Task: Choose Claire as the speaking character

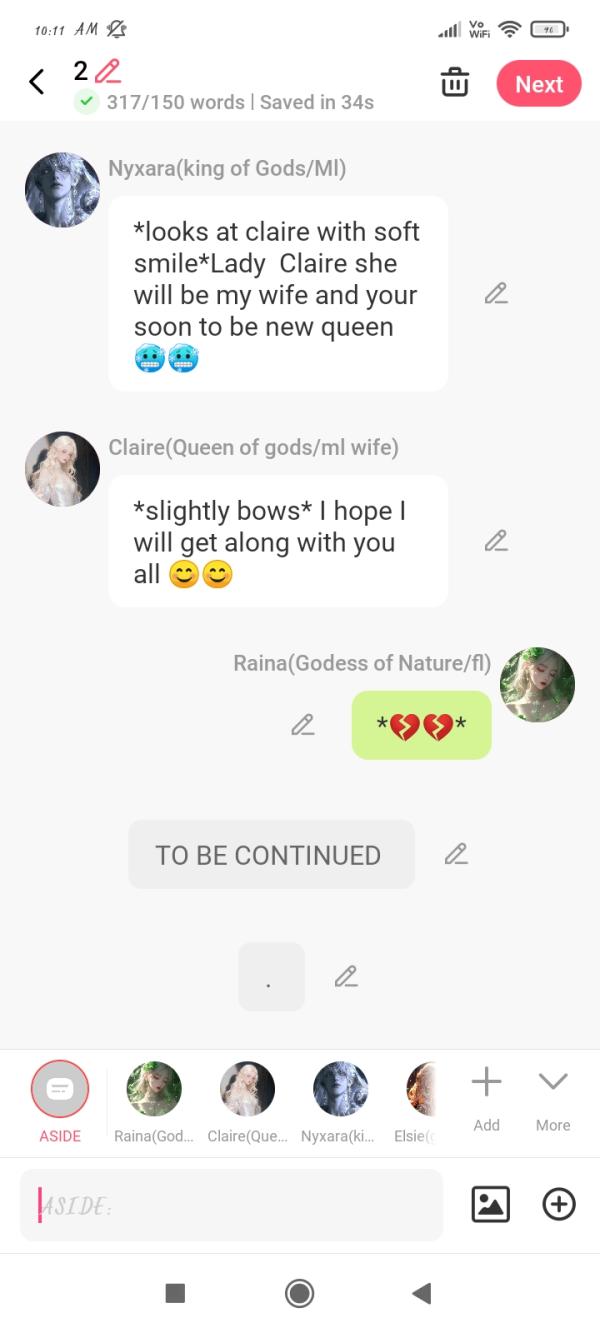Action: (x=247, y=1090)
